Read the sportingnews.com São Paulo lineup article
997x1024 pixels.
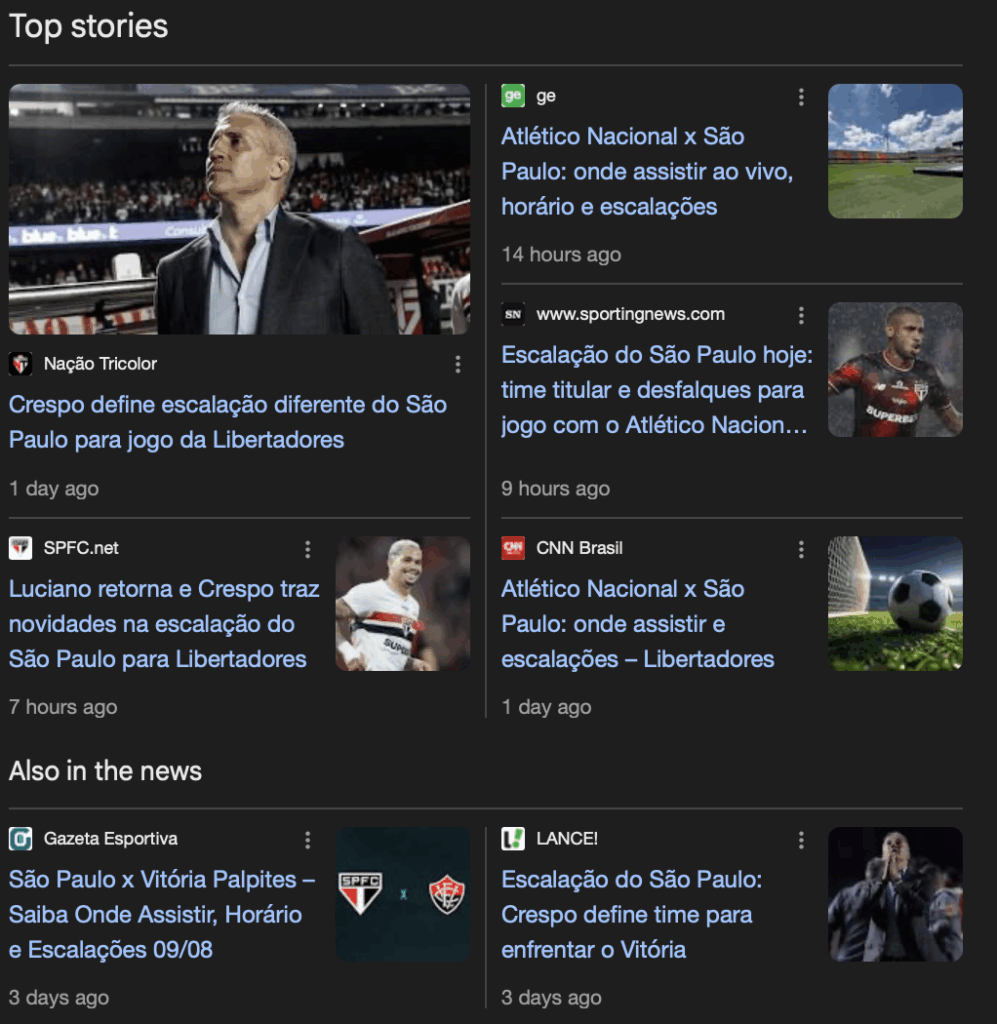656,390
